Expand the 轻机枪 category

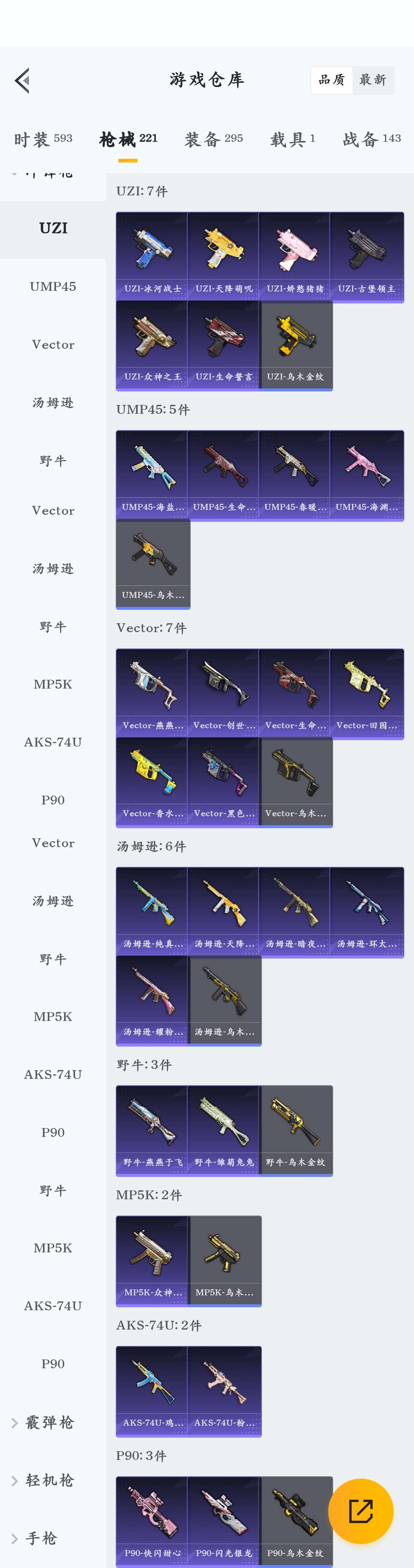click(49, 1480)
